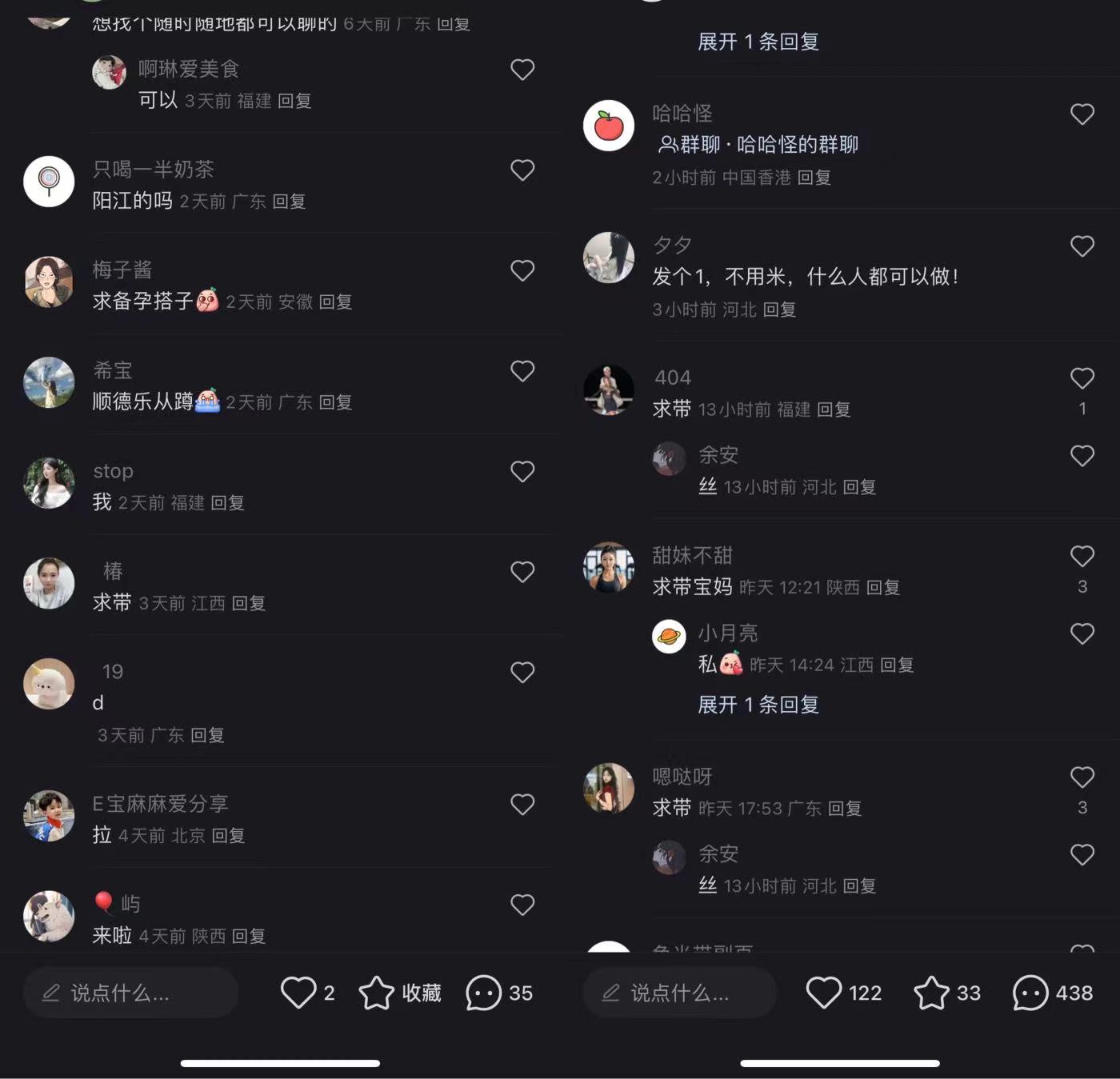Expand 1 more reply under 小月亮
Image resolution: width=1120 pixels, height=1079 pixels.
pyautogui.click(x=758, y=705)
